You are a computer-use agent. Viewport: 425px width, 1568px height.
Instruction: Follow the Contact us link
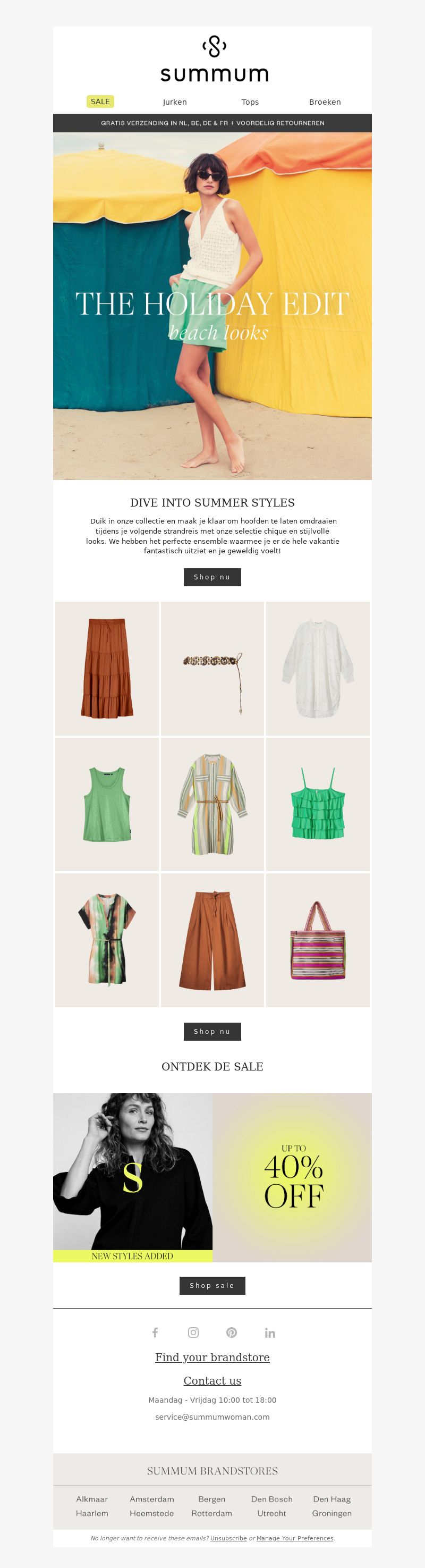tap(212, 1380)
